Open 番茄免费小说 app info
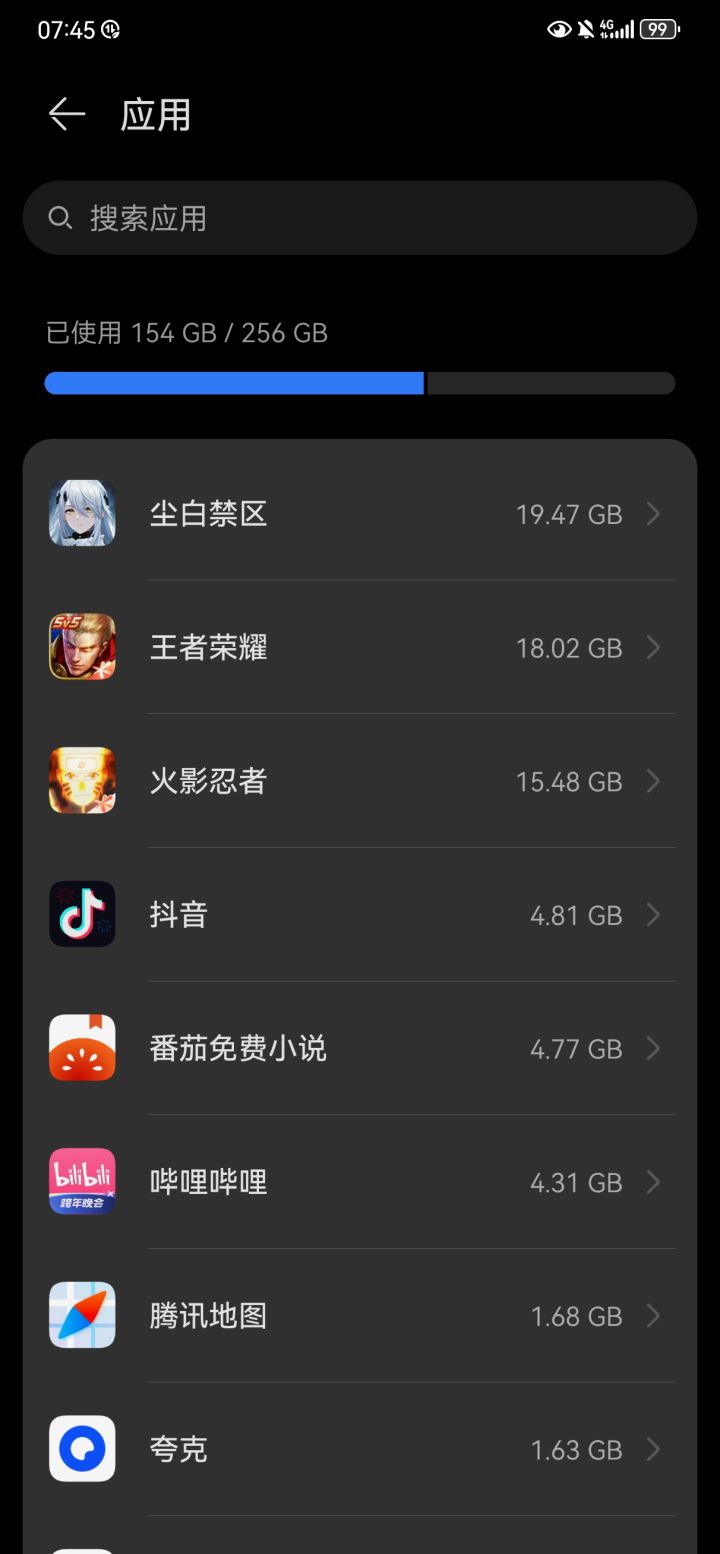The image size is (720, 1554). (x=360, y=1049)
